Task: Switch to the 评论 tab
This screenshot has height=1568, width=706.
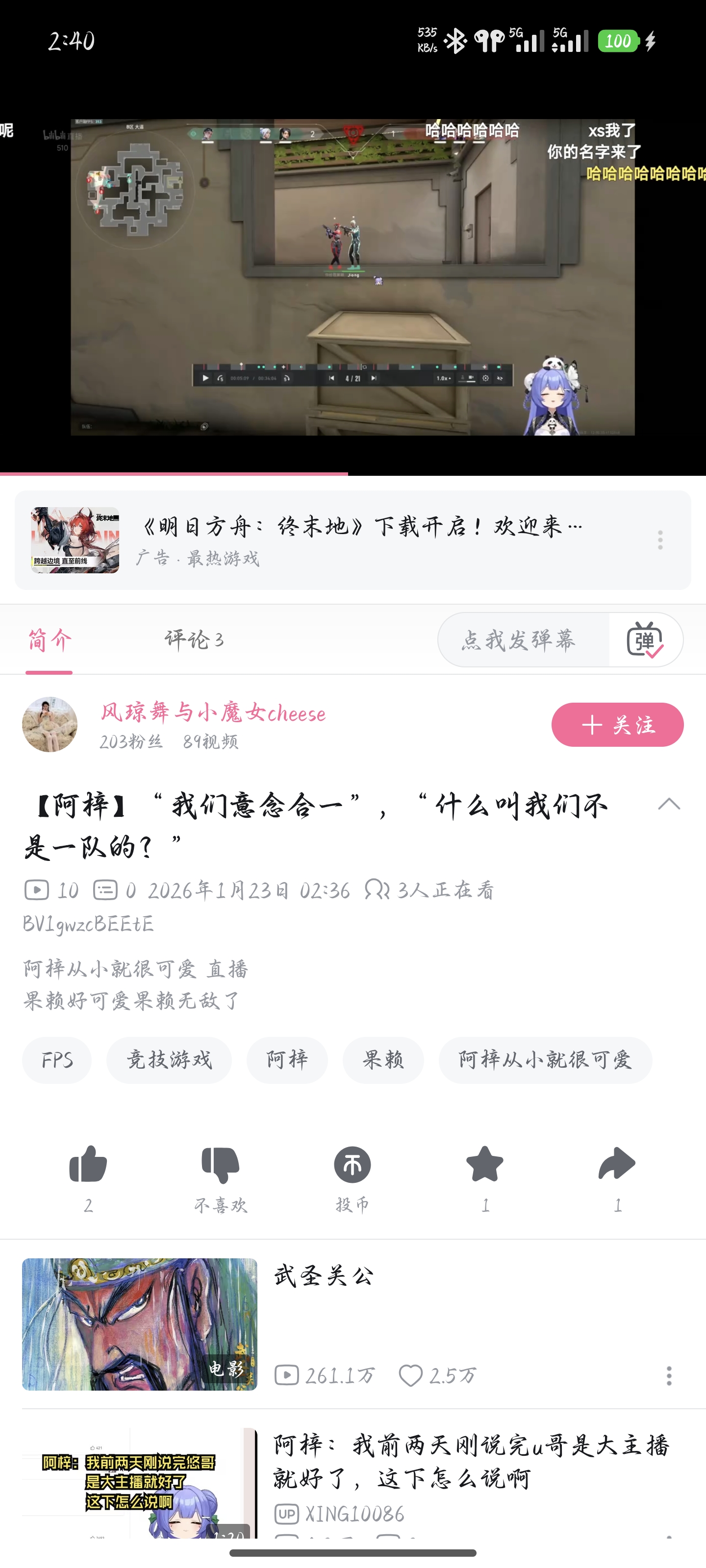Action: [x=194, y=640]
